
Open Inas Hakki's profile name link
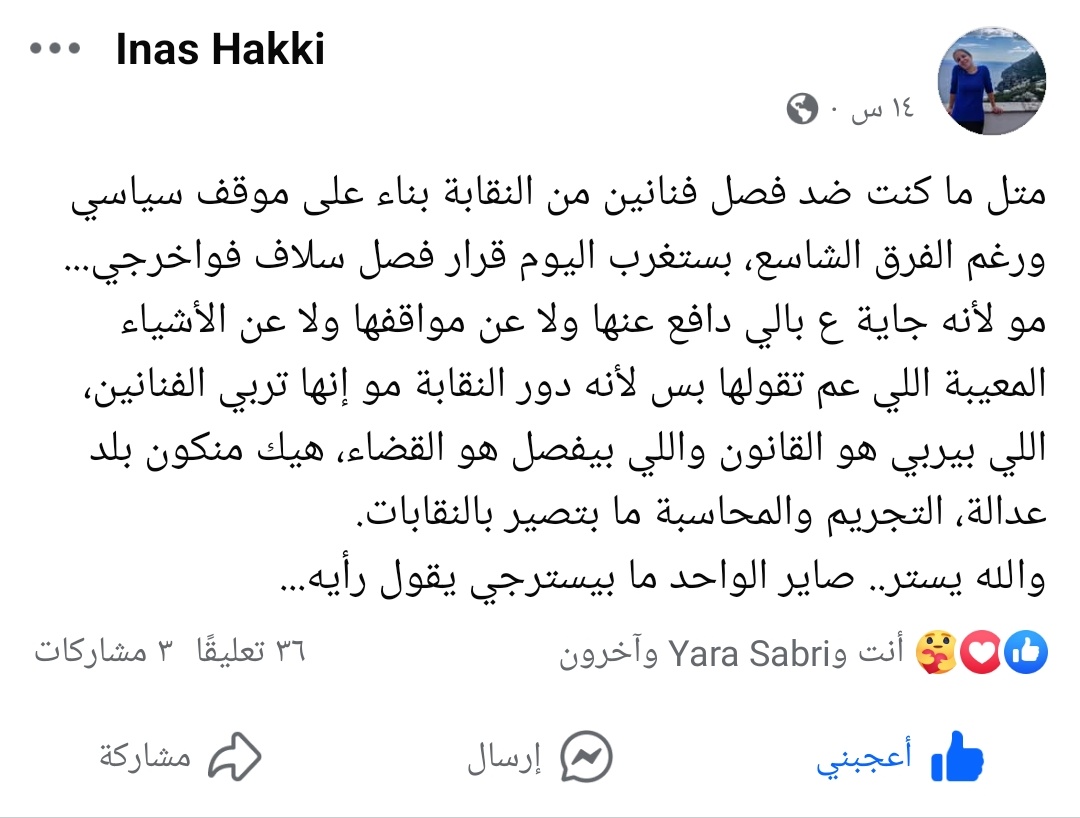pos(220,50)
